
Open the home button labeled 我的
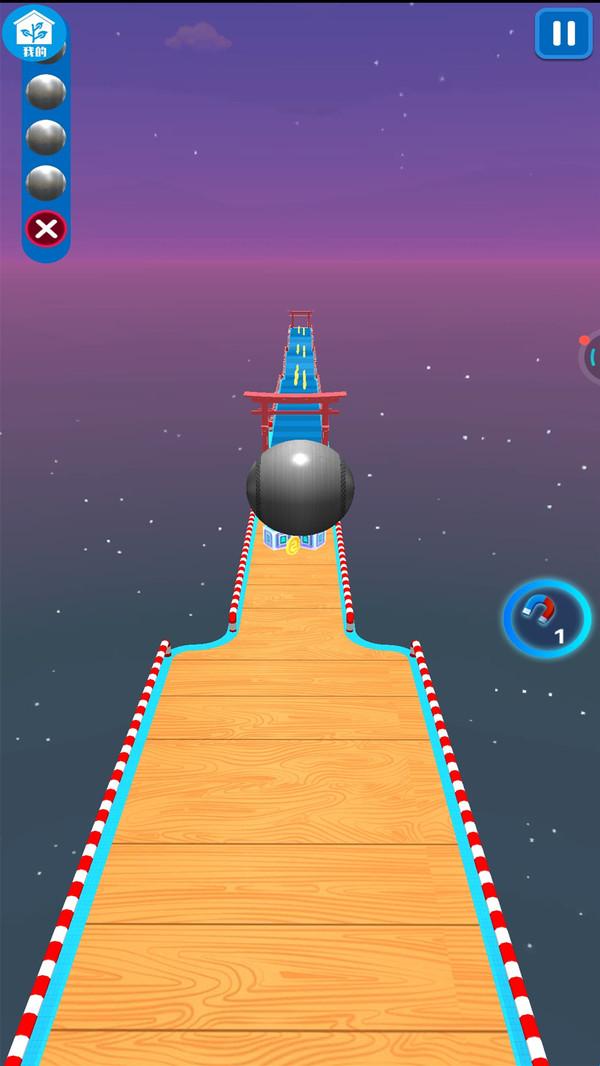pyautogui.click(x=34, y=33)
